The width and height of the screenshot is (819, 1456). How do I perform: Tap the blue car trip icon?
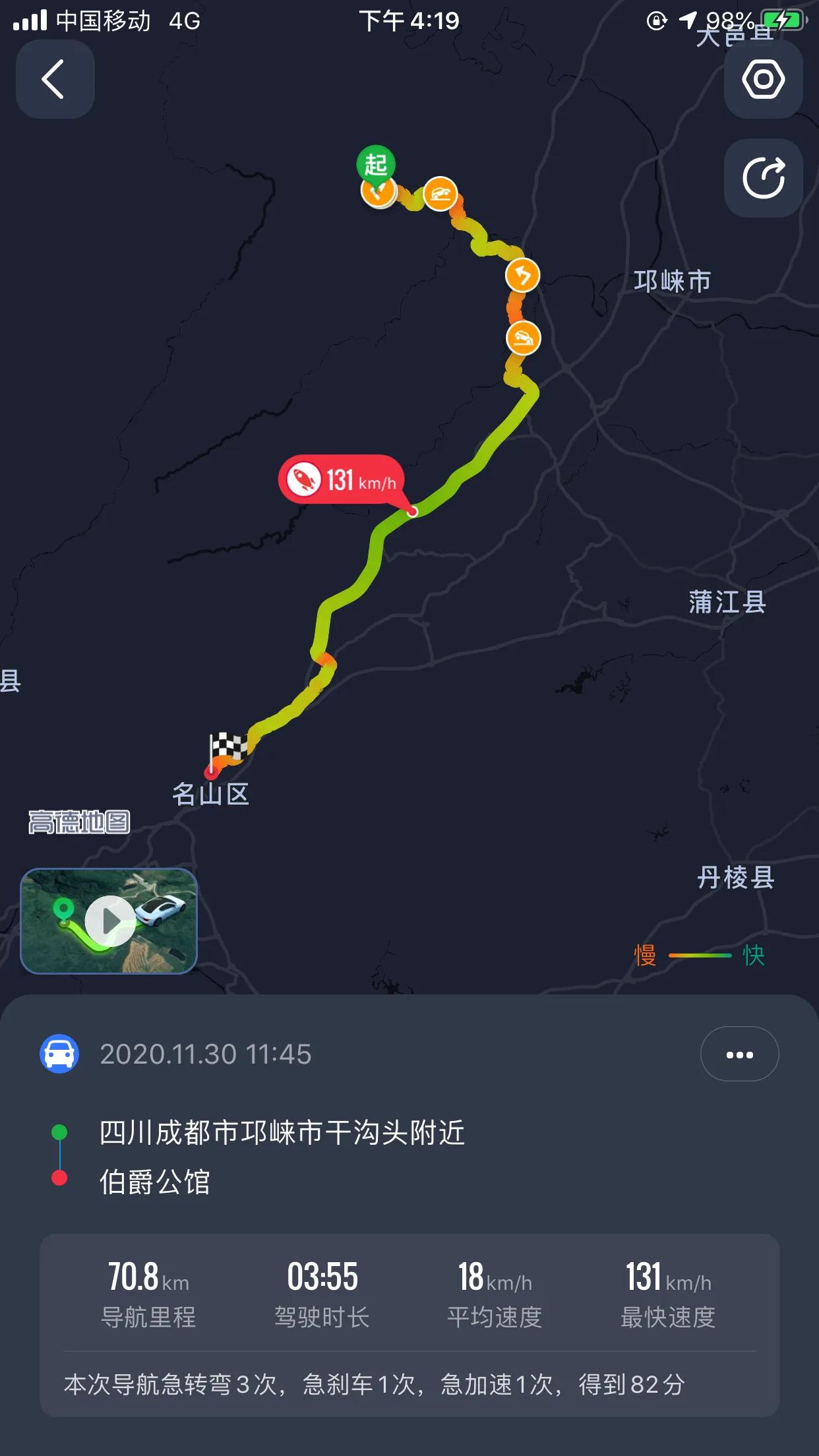pos(59,1054)
